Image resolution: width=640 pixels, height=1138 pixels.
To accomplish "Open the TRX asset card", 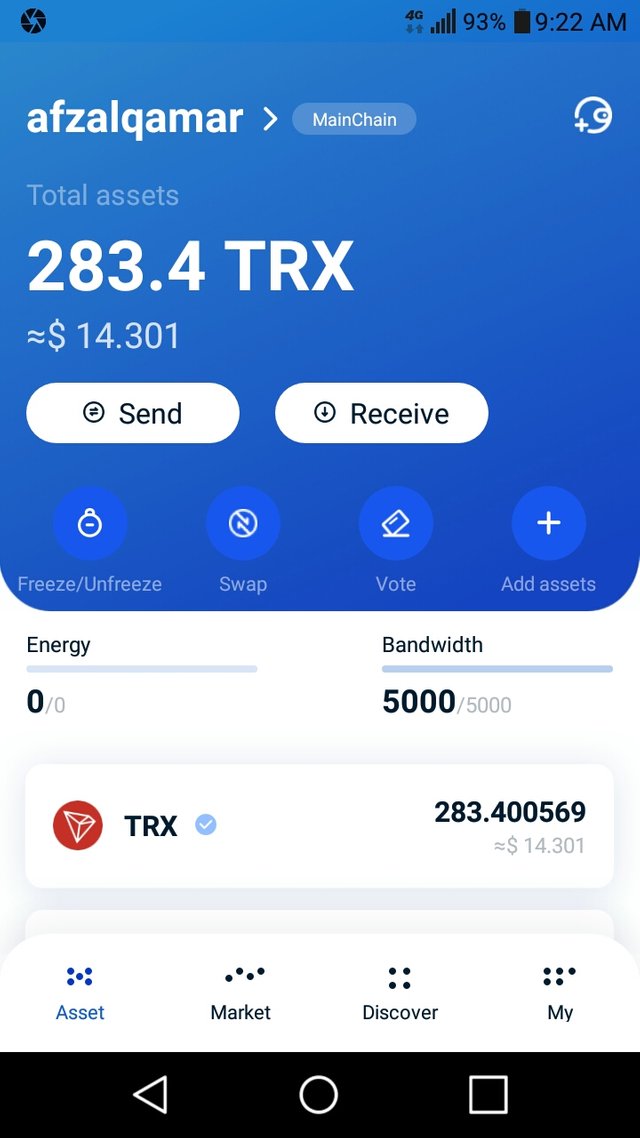I will coord(319,826).
